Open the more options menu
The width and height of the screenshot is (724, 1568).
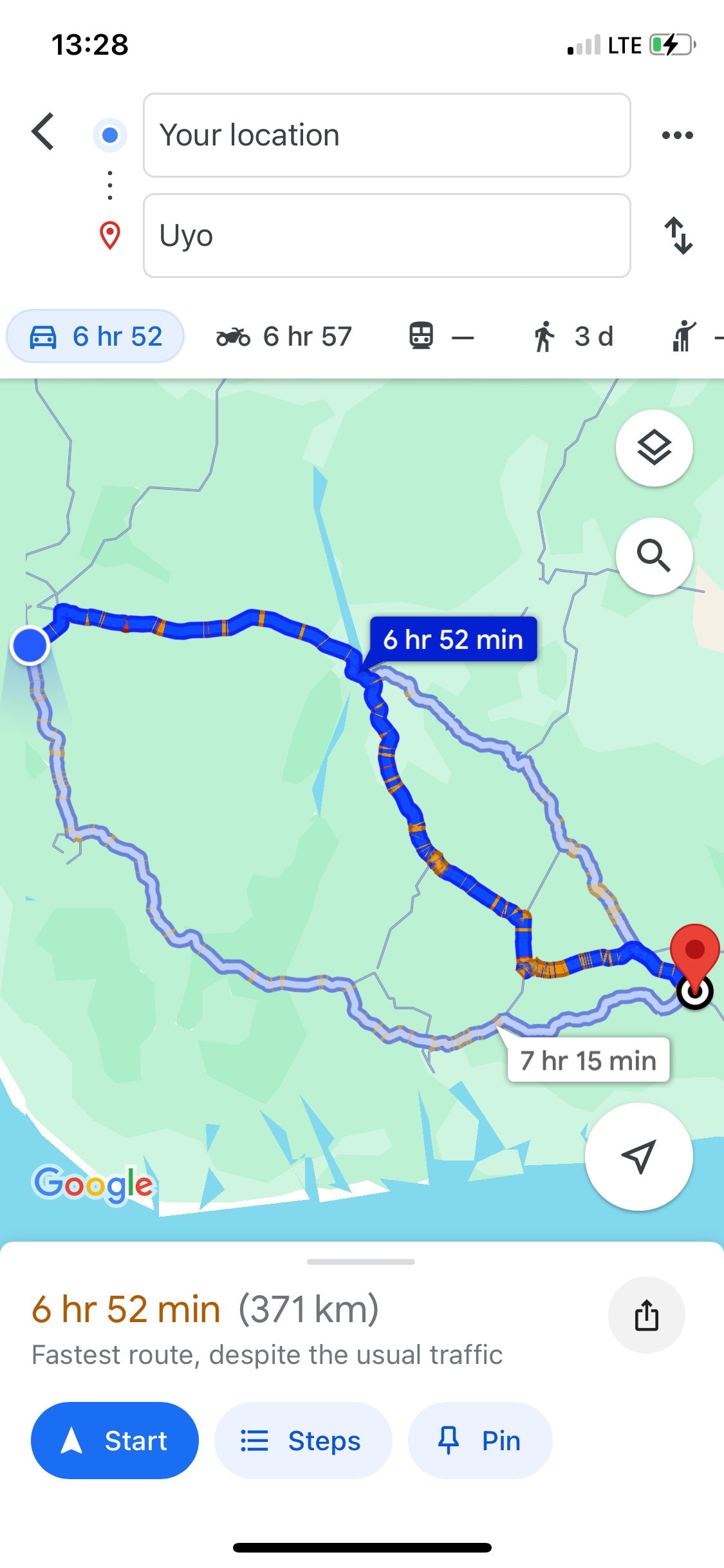(677, 135)
